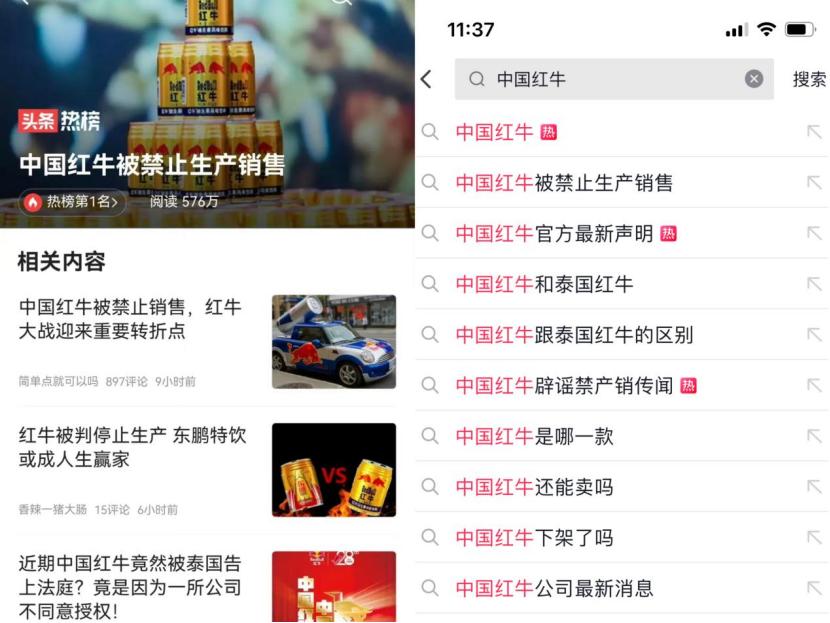This screenshot has height=623, width=830.
Task: Go back using the arrow beside search box
Action: tap(427, 79)
